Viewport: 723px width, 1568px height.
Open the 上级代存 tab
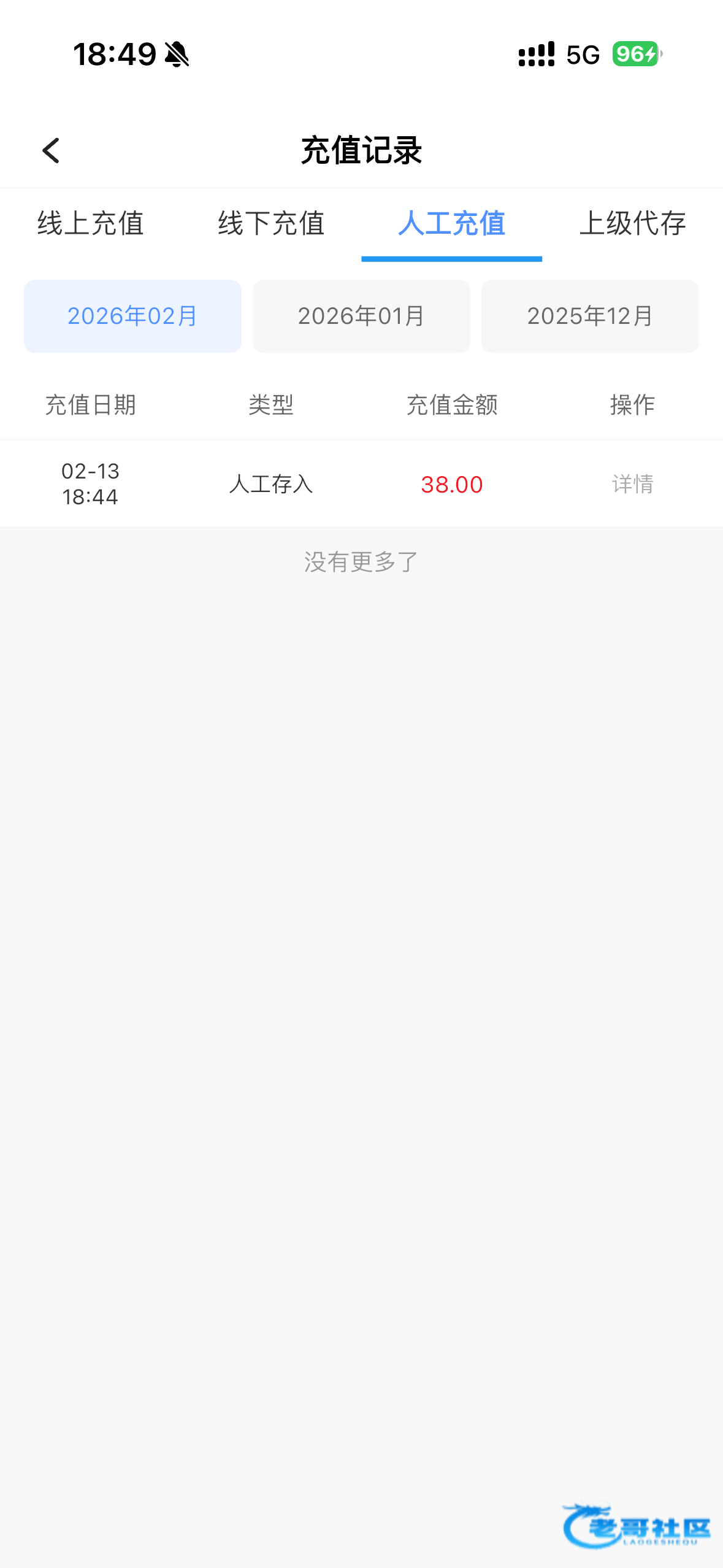[632, 223]
